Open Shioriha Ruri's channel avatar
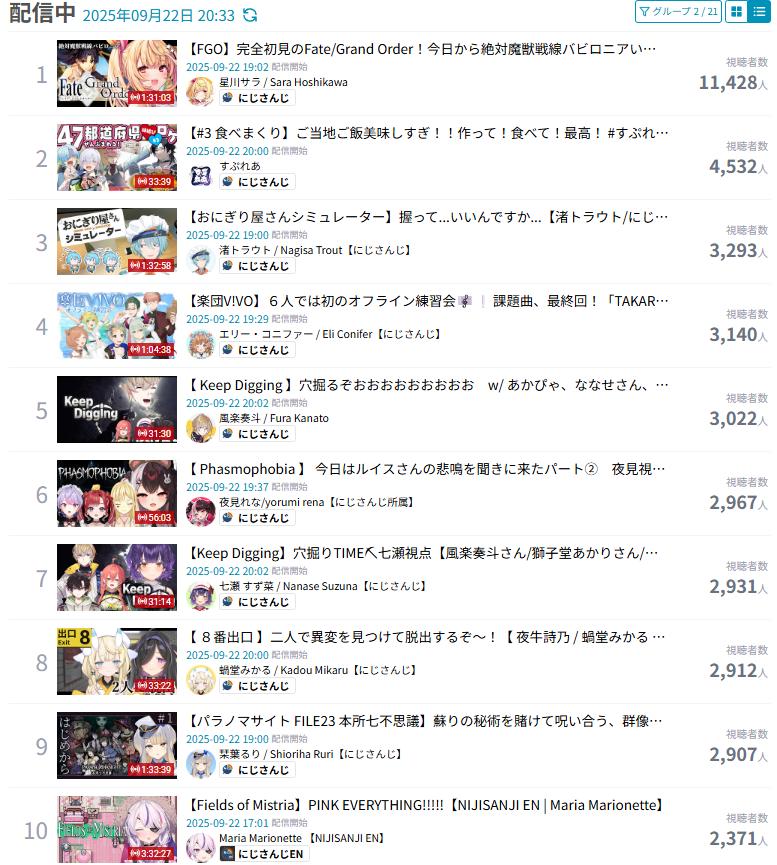Viewport: 777px width, 865px height. [x=200, y=763]
